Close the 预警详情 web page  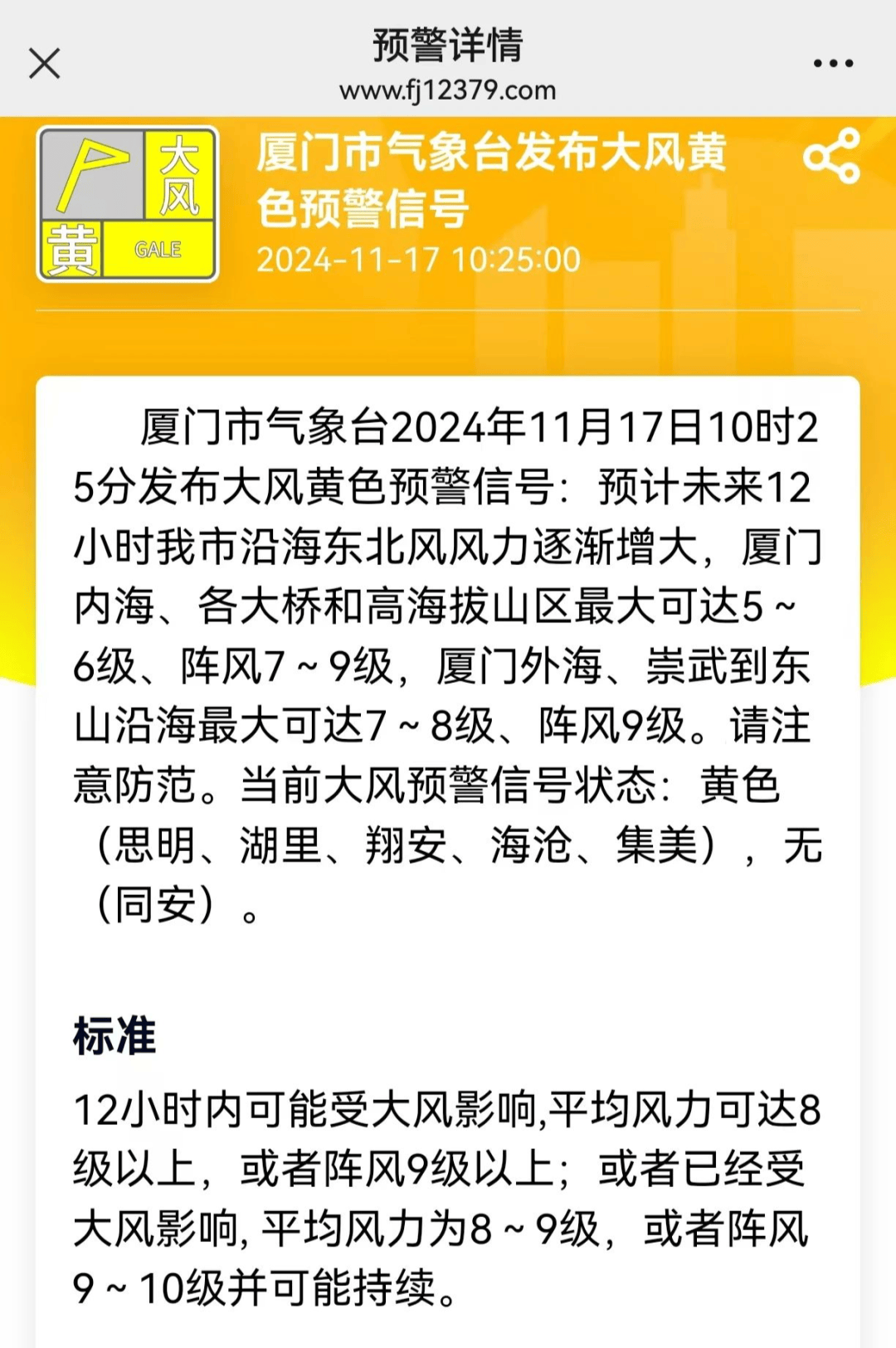(x=44, y=63)
